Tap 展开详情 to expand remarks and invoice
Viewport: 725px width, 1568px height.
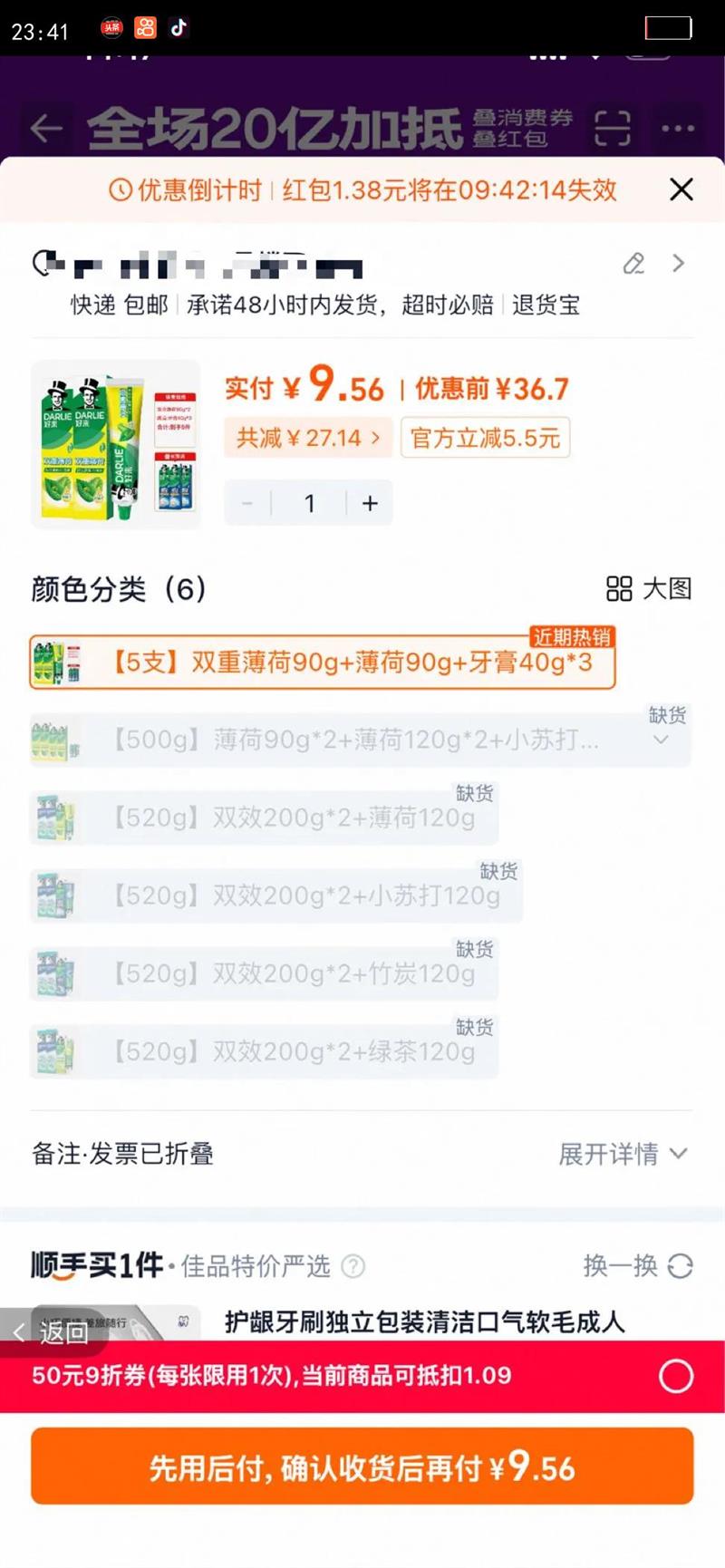coord(622,1154)
